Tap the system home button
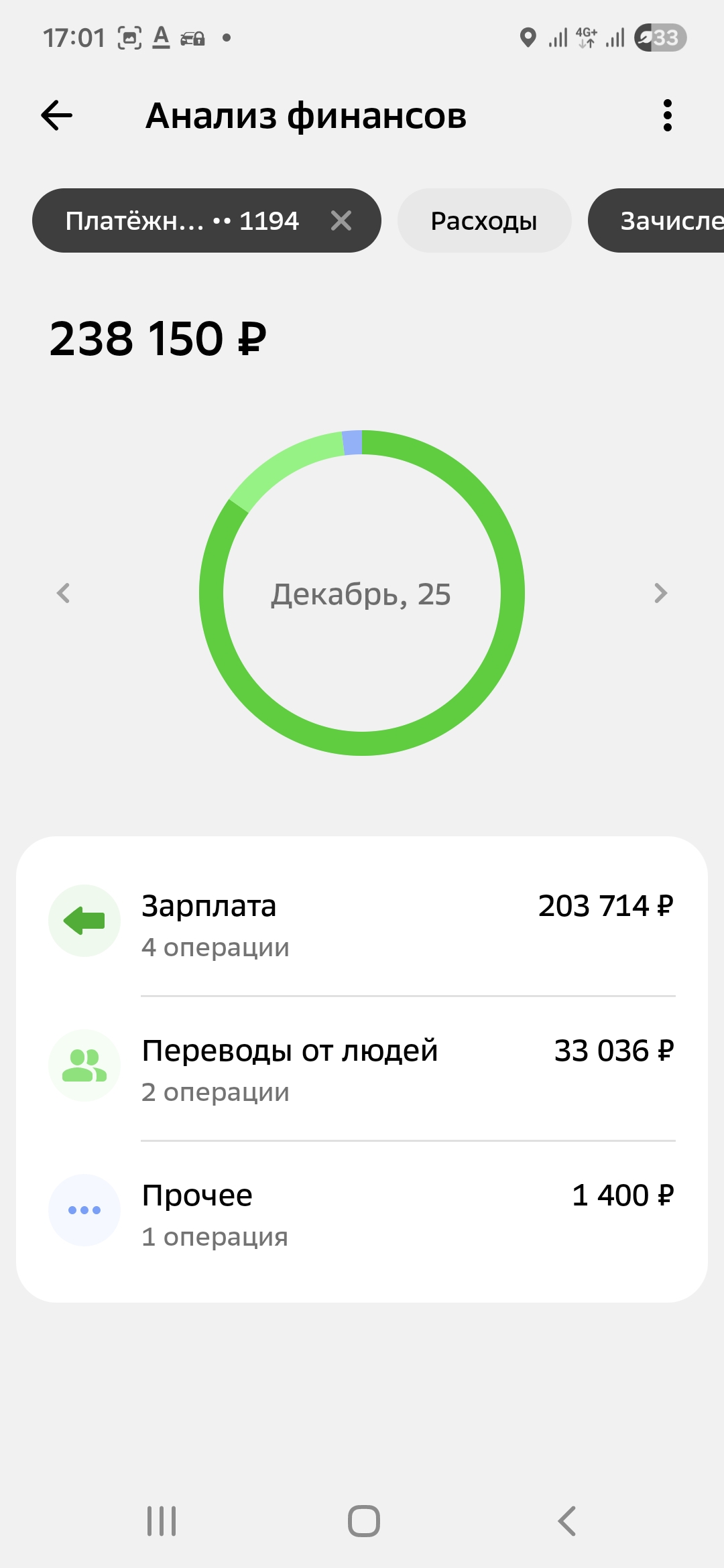This screenshot has height=1568, width=724. pos(363,1520)
